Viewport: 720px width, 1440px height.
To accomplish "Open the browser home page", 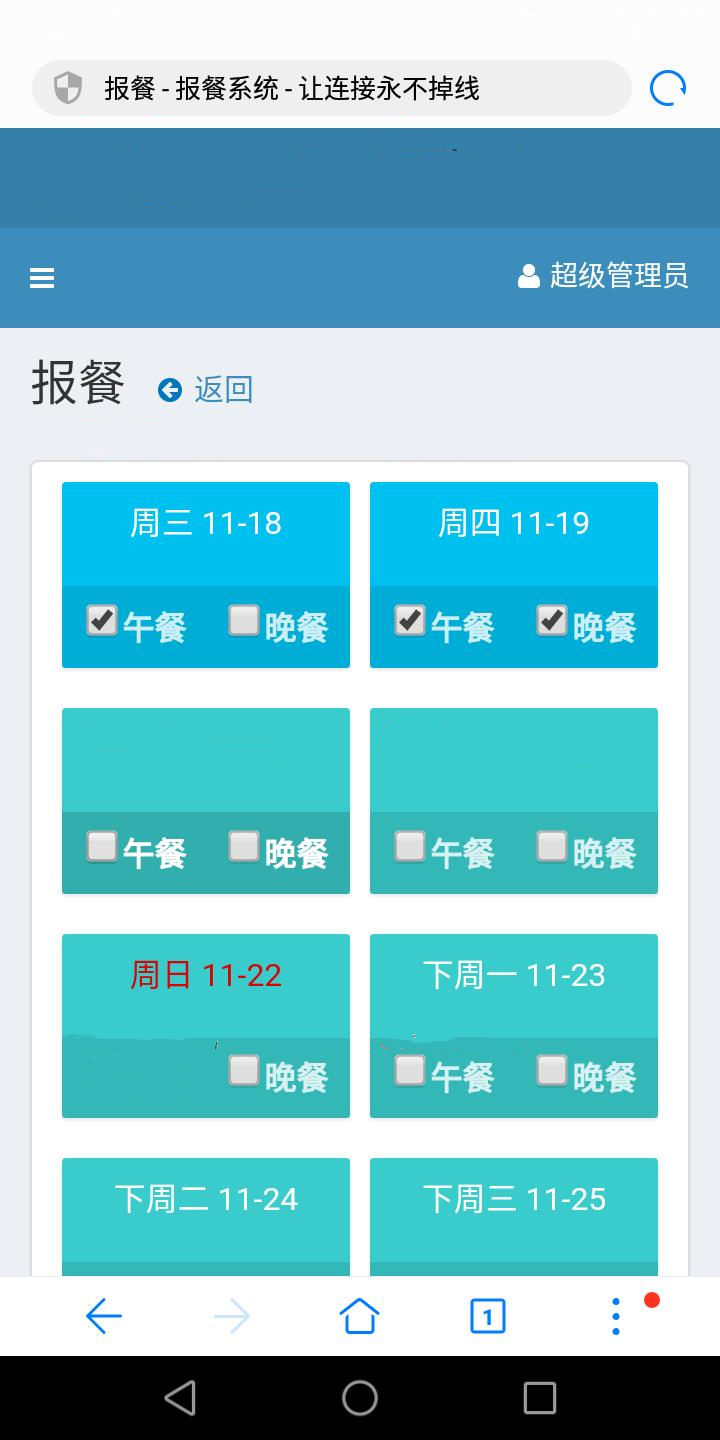I will 360,1316.
